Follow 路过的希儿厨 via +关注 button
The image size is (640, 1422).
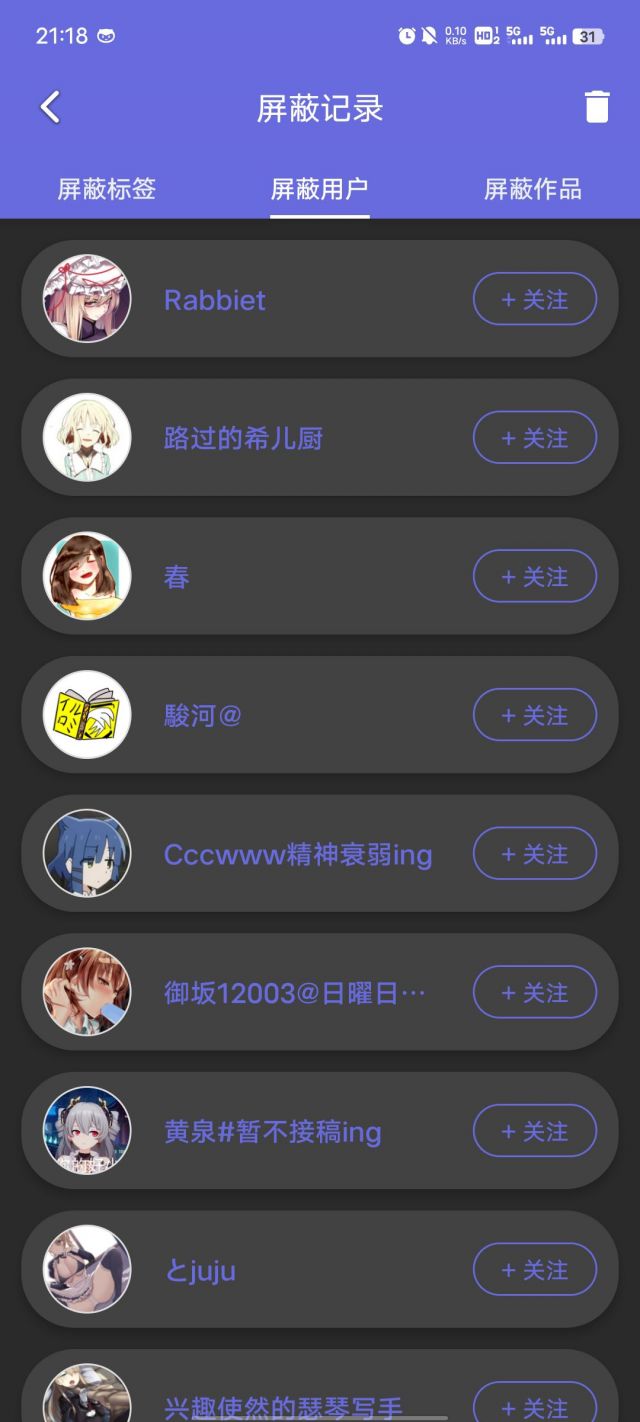pos(534,438)
